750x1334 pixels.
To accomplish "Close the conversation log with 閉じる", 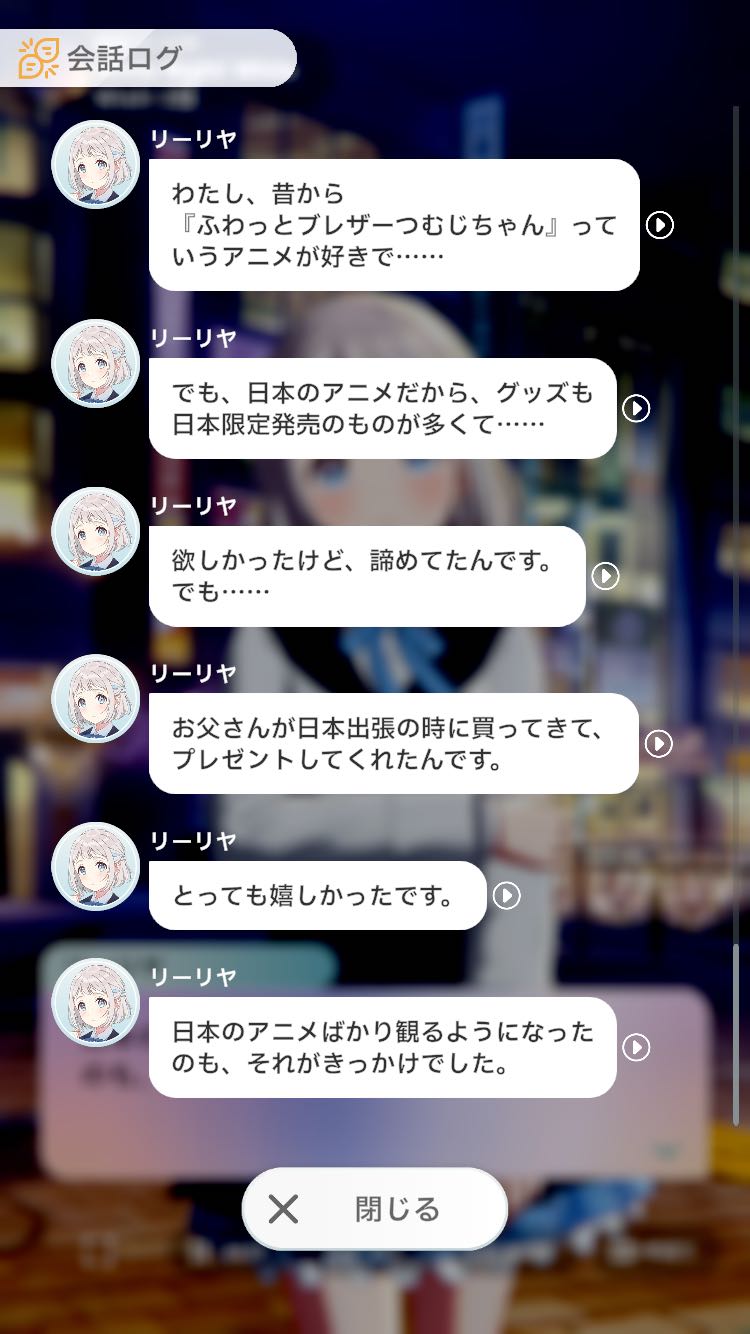I will pos(375,1209).
